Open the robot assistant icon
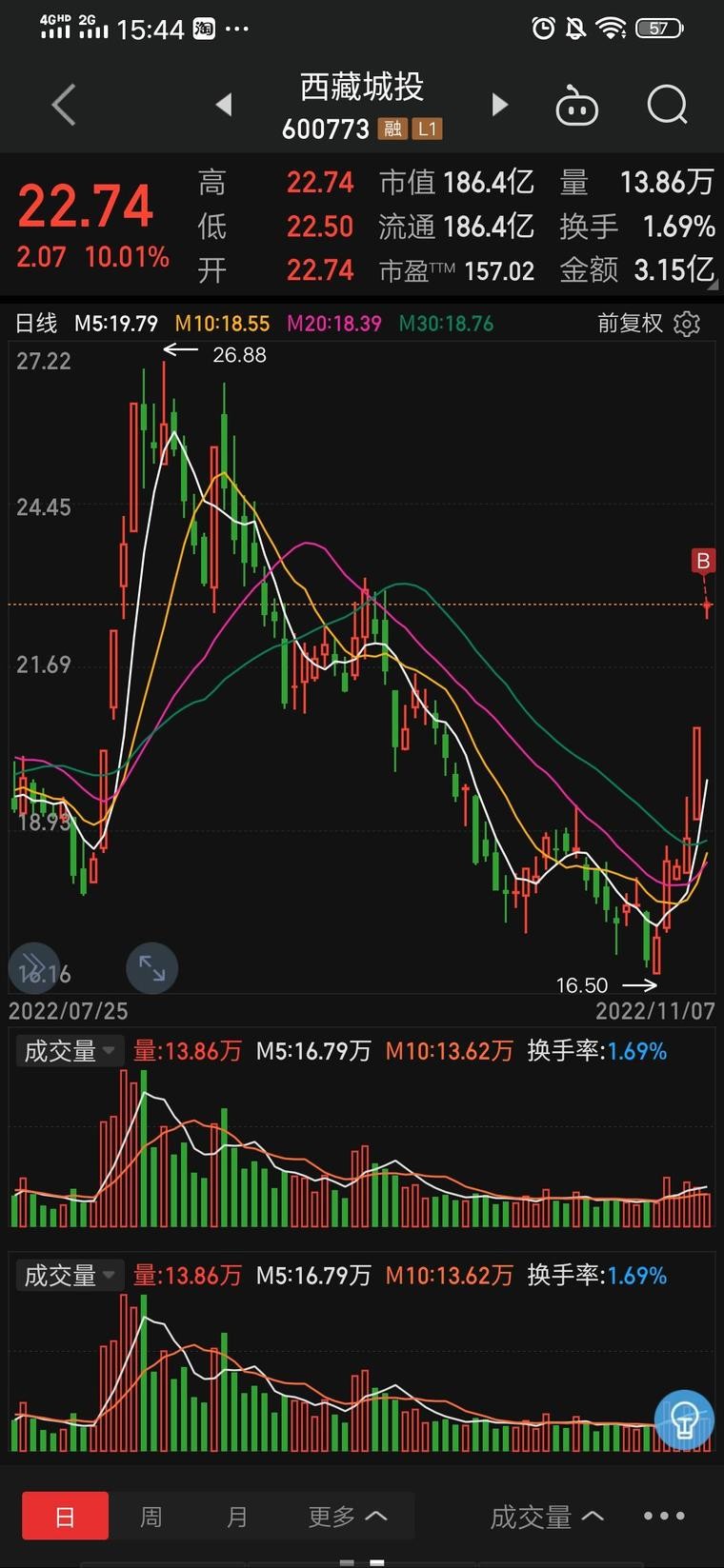724x1568 pixels. pyautogui.click(x=576, y=105)
